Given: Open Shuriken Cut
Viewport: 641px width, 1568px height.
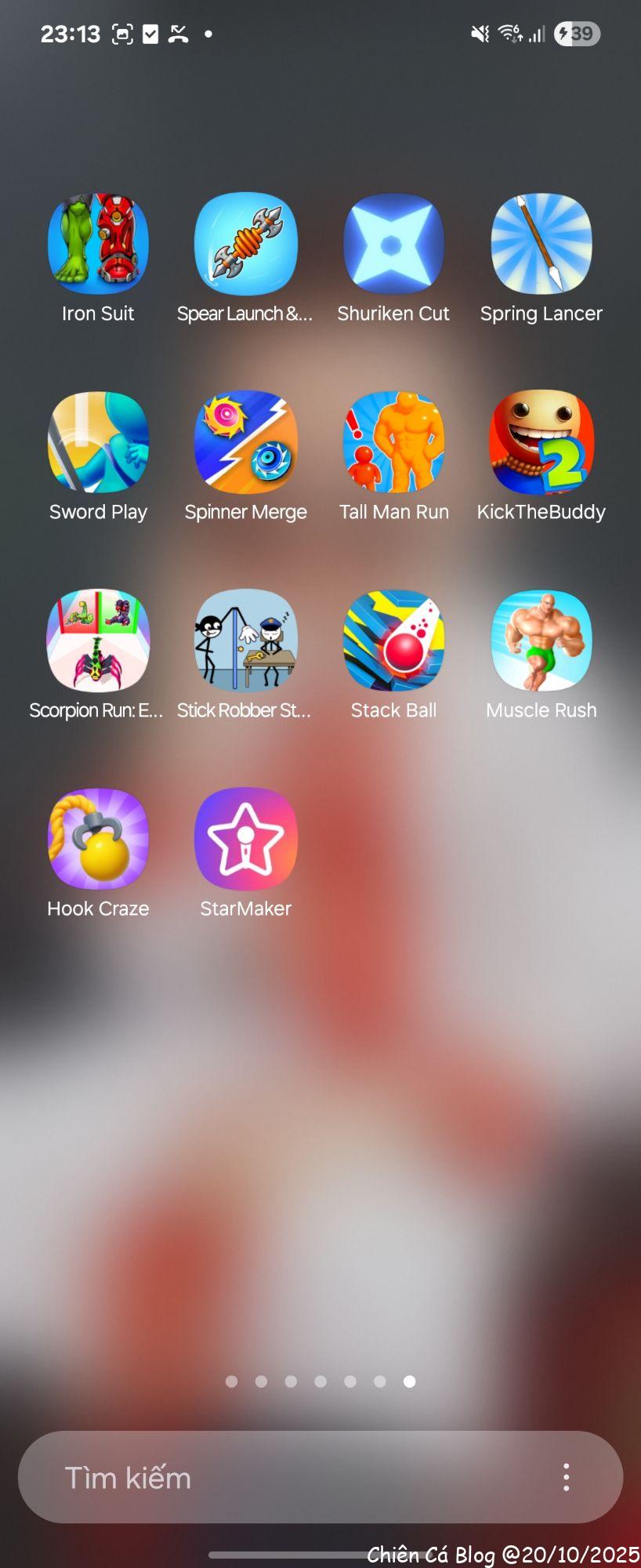Looking at the screenshot, I should [393, 244].
